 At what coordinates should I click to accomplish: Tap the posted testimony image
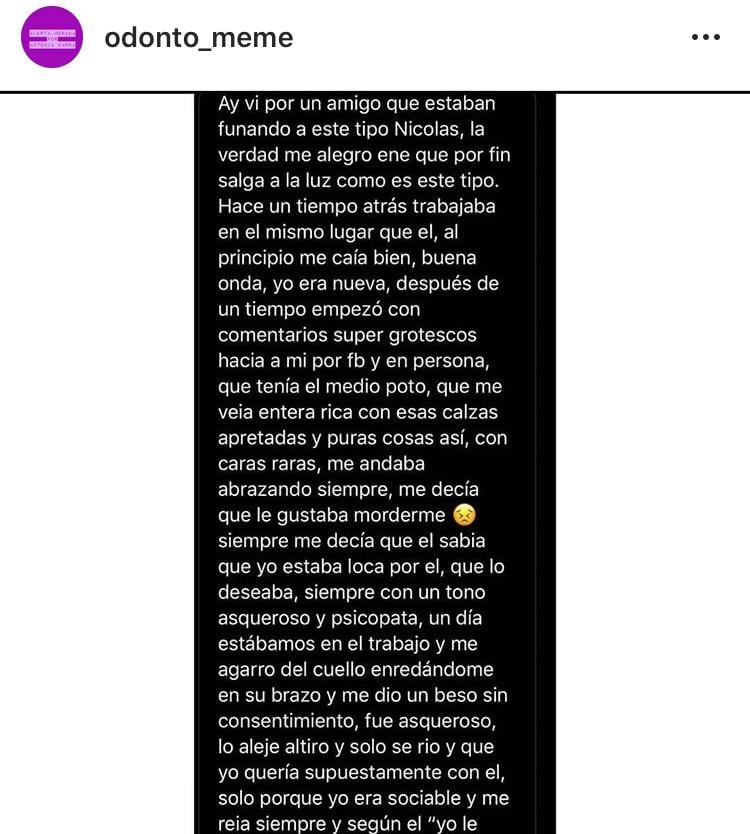click(x=374, y=460)
